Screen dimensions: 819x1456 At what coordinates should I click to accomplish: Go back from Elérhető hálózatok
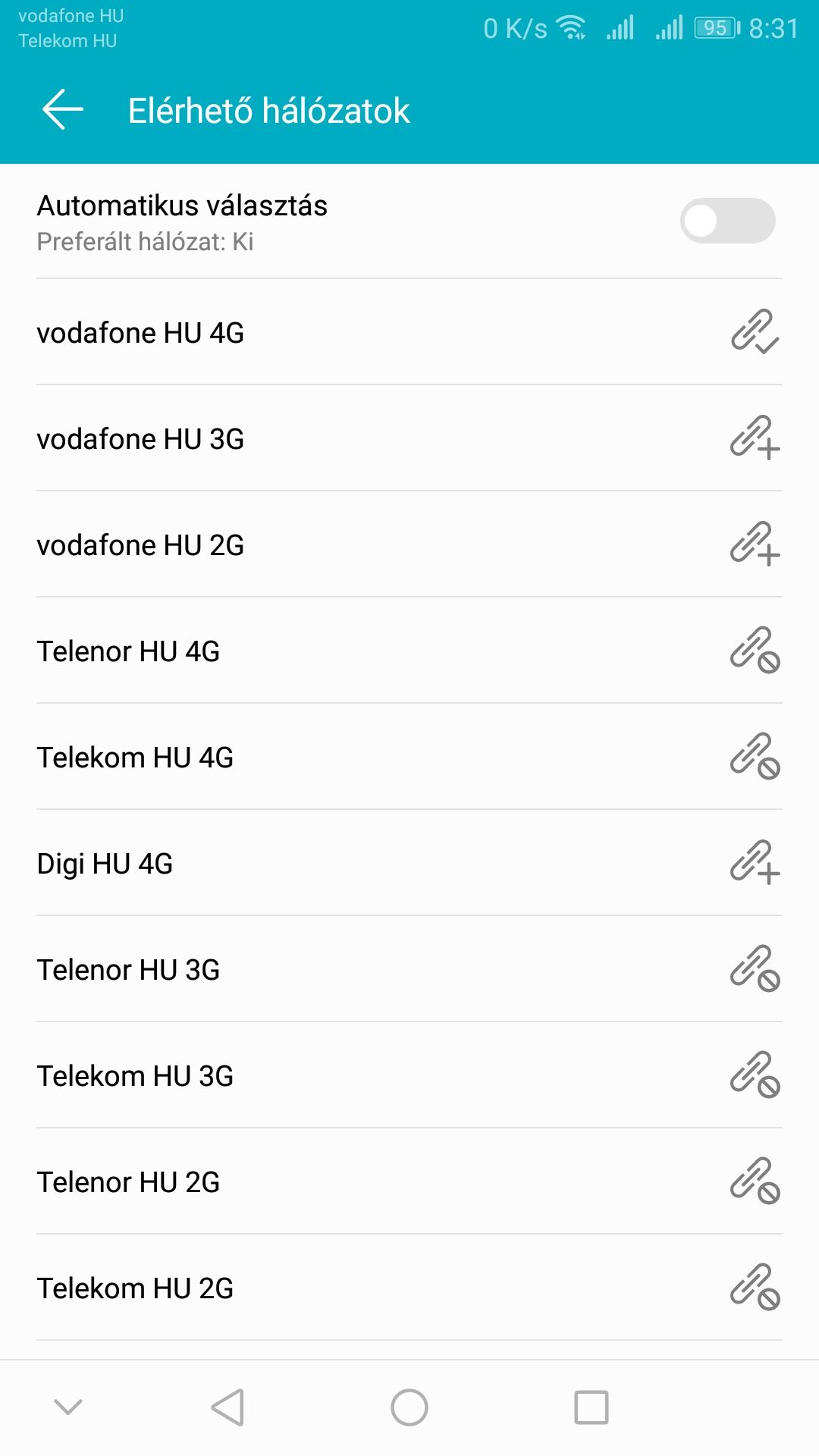click(x=63, y=110)
